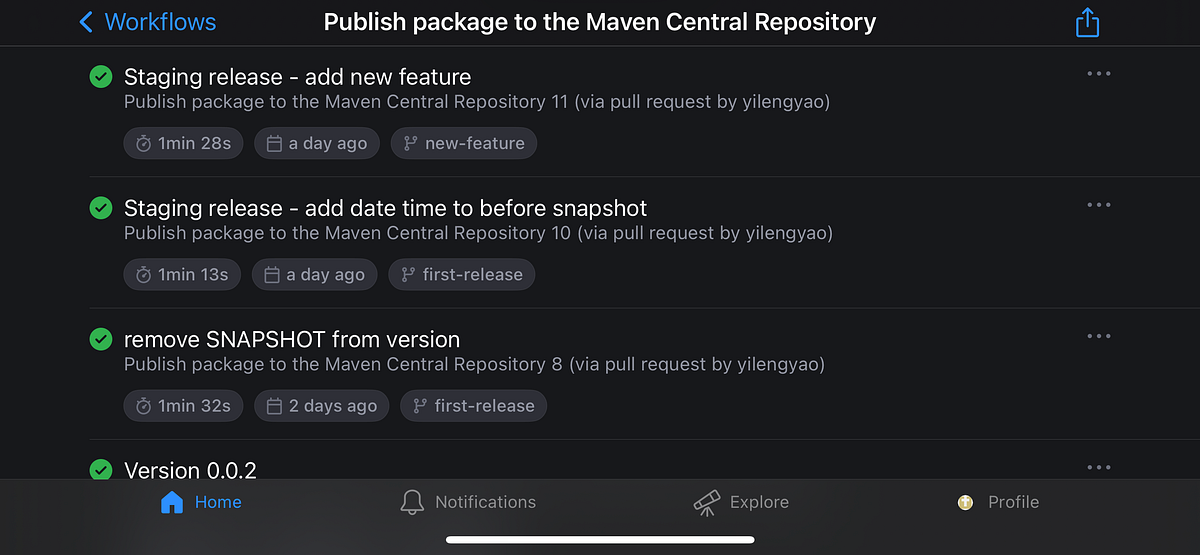The height and width of the screenshot is (555, 1200).
Task: Open more options for 'Version 0.0.2' run
Action: (1098, 467)
